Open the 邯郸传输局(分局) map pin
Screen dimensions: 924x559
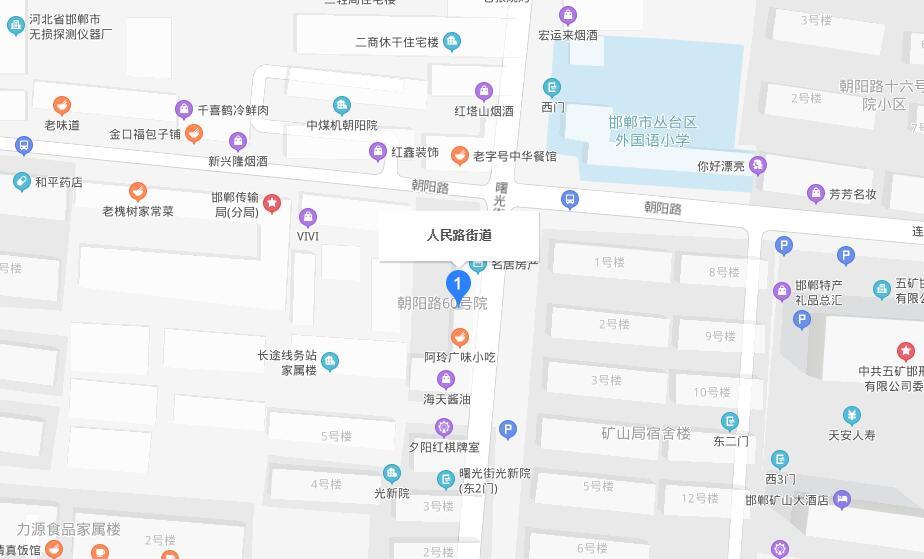272,204
